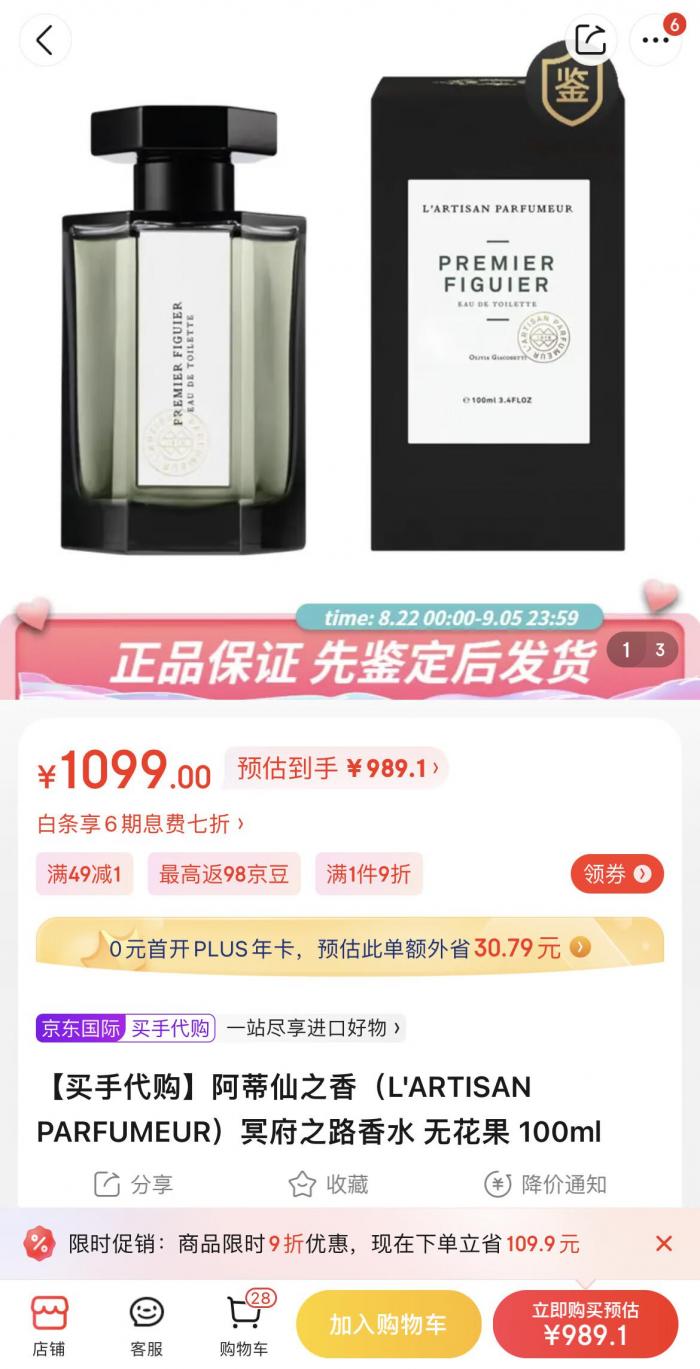Open the overflow menu with three dots

tap(656, 41)
